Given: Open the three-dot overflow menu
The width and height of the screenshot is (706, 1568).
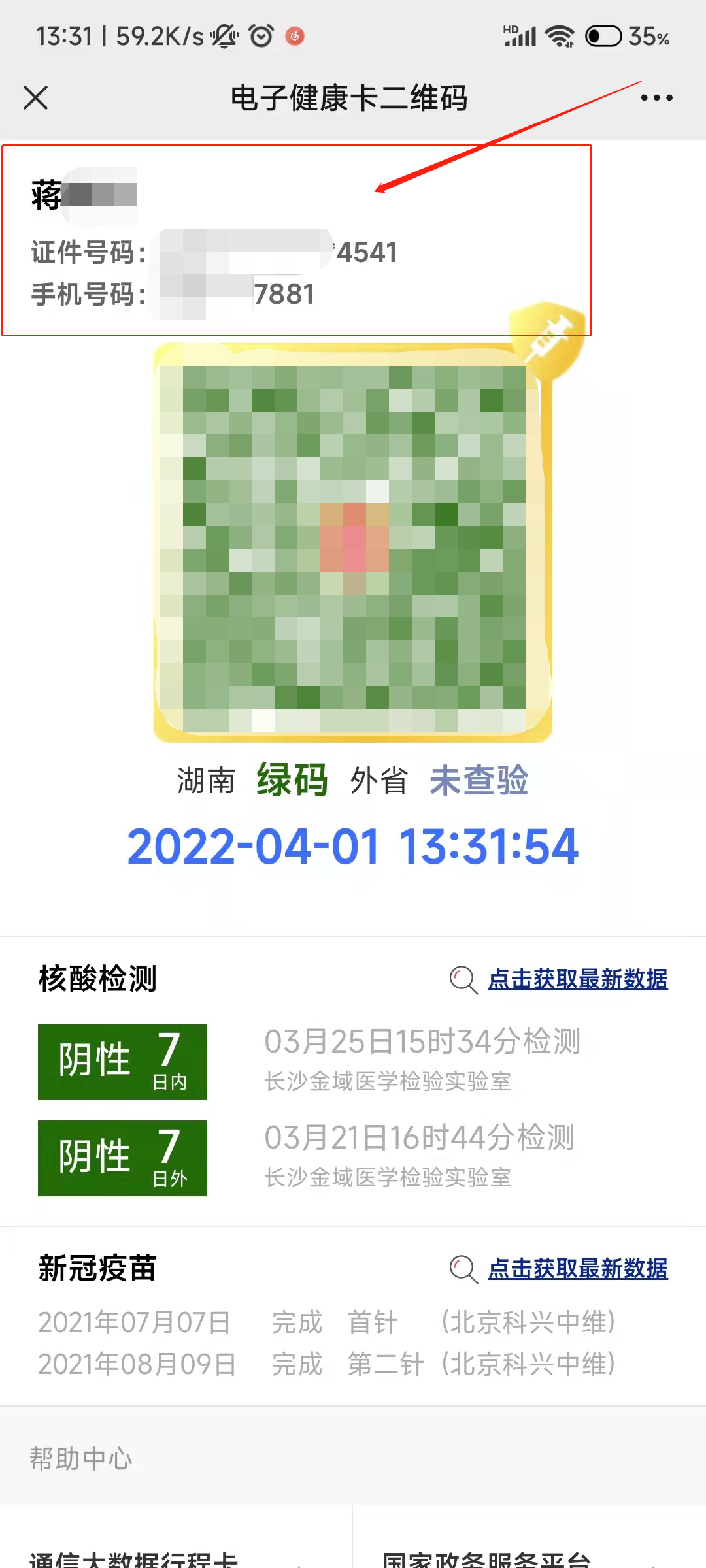Looking at the screenshot, I should tap(656, 98).
